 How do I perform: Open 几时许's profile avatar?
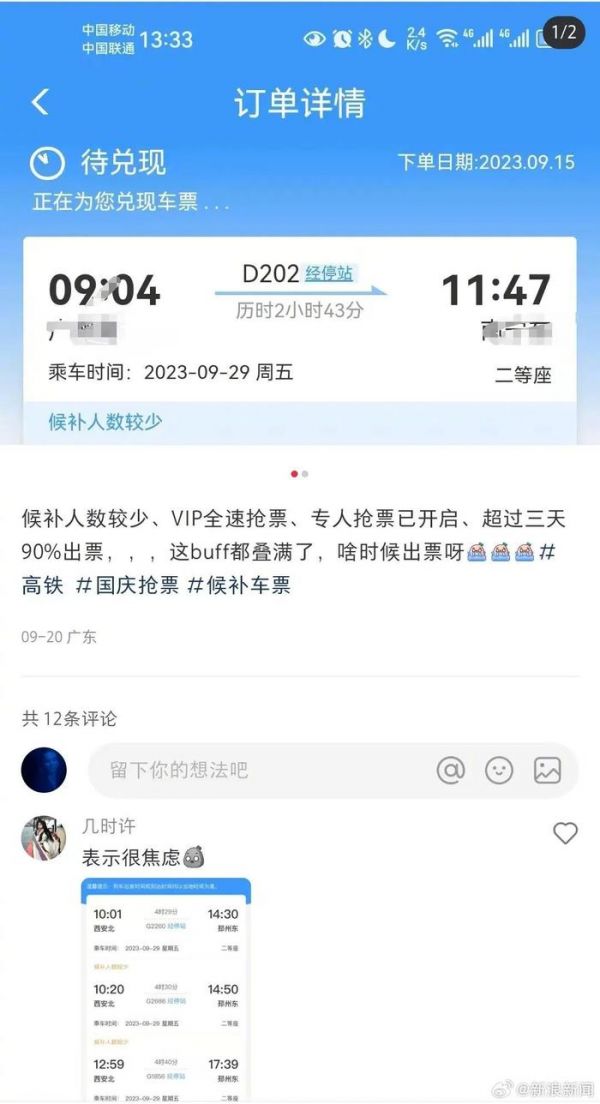click(x=43, y=838)
